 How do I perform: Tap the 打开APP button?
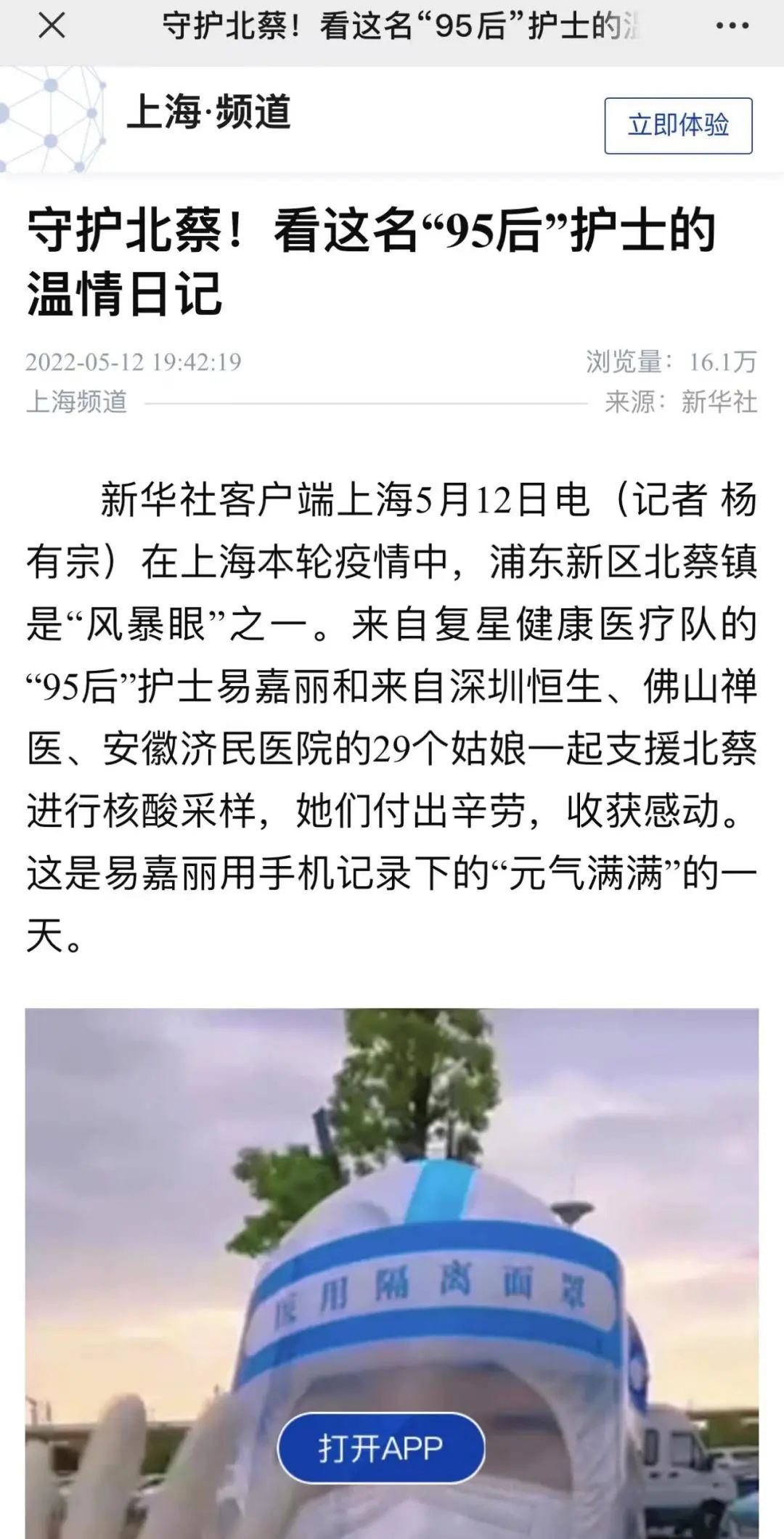tap(380, 1448)
